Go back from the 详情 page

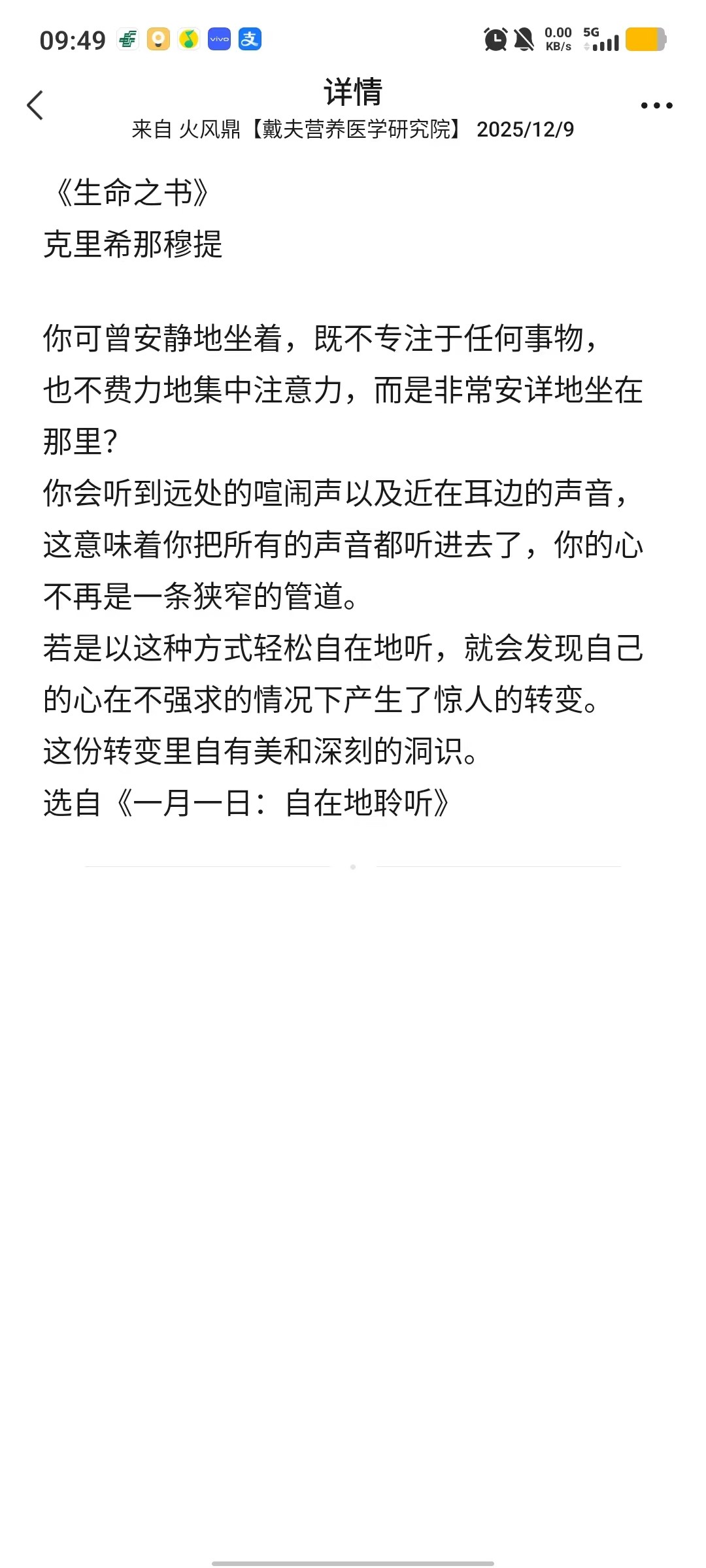tap(35, 105)
